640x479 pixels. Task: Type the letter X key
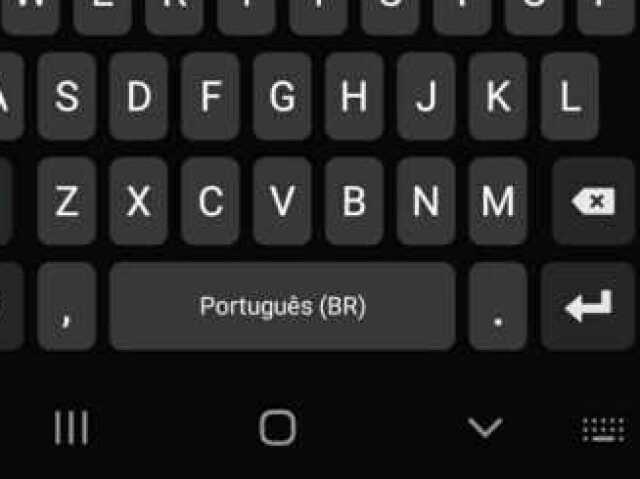tap(139, 202)
